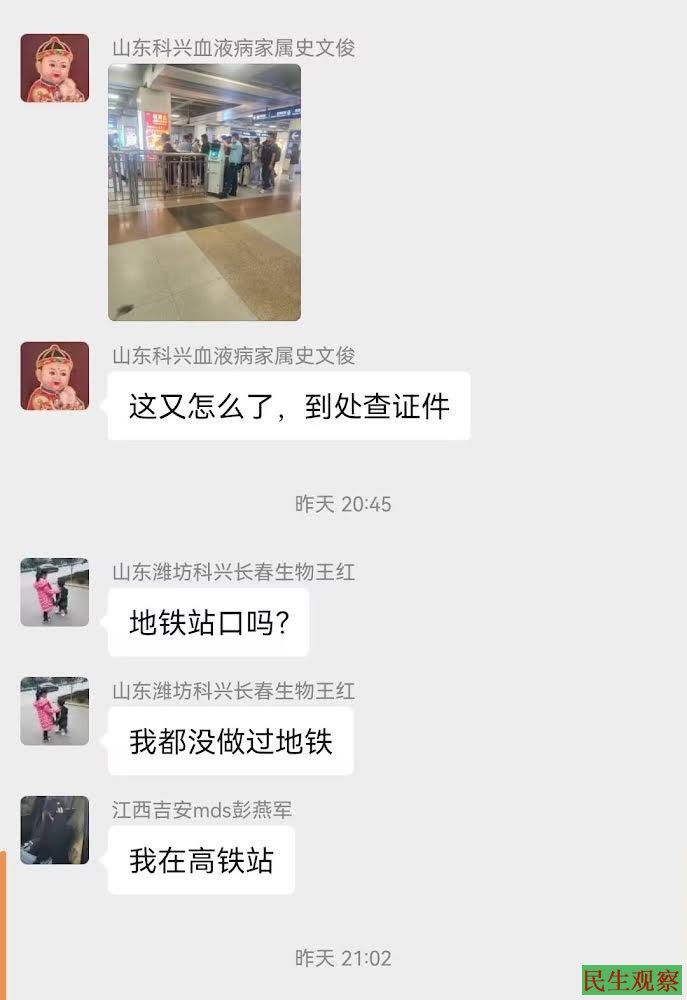
Task: Open 王红's avatar beside the 地铁站口吗 message
Action: point(55,592)
